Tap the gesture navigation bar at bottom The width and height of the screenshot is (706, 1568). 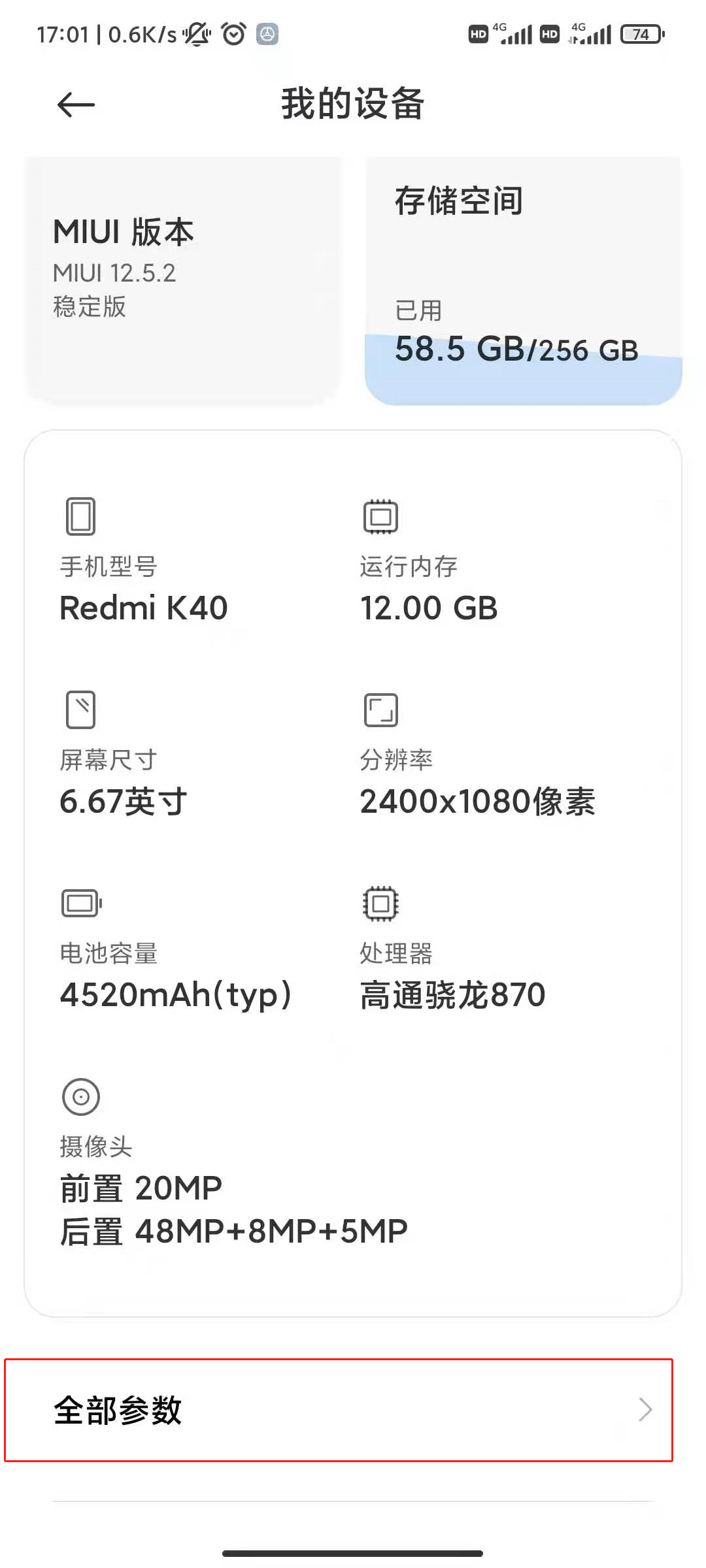(x=353, y=1554)
